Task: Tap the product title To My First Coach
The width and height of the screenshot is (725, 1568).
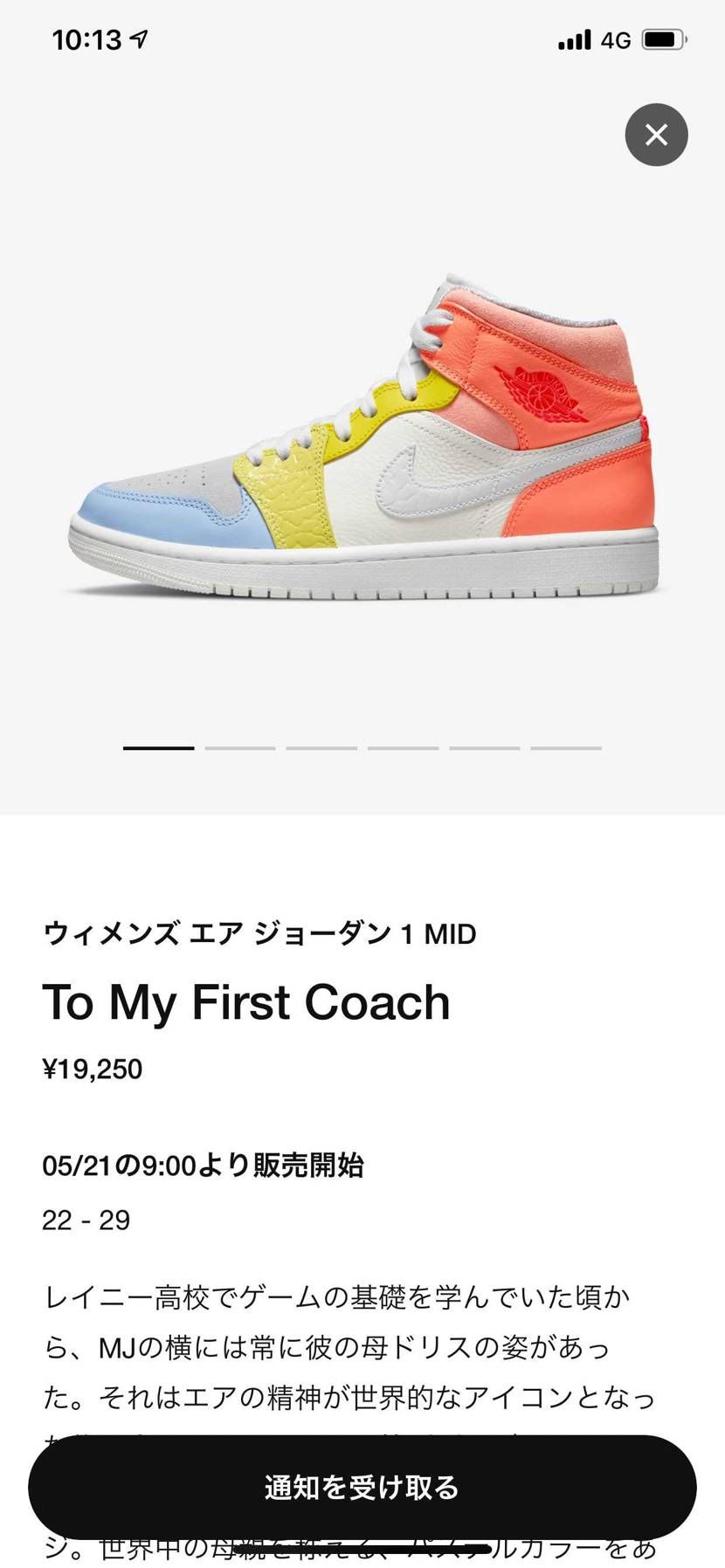Action: coord(247,1001)
